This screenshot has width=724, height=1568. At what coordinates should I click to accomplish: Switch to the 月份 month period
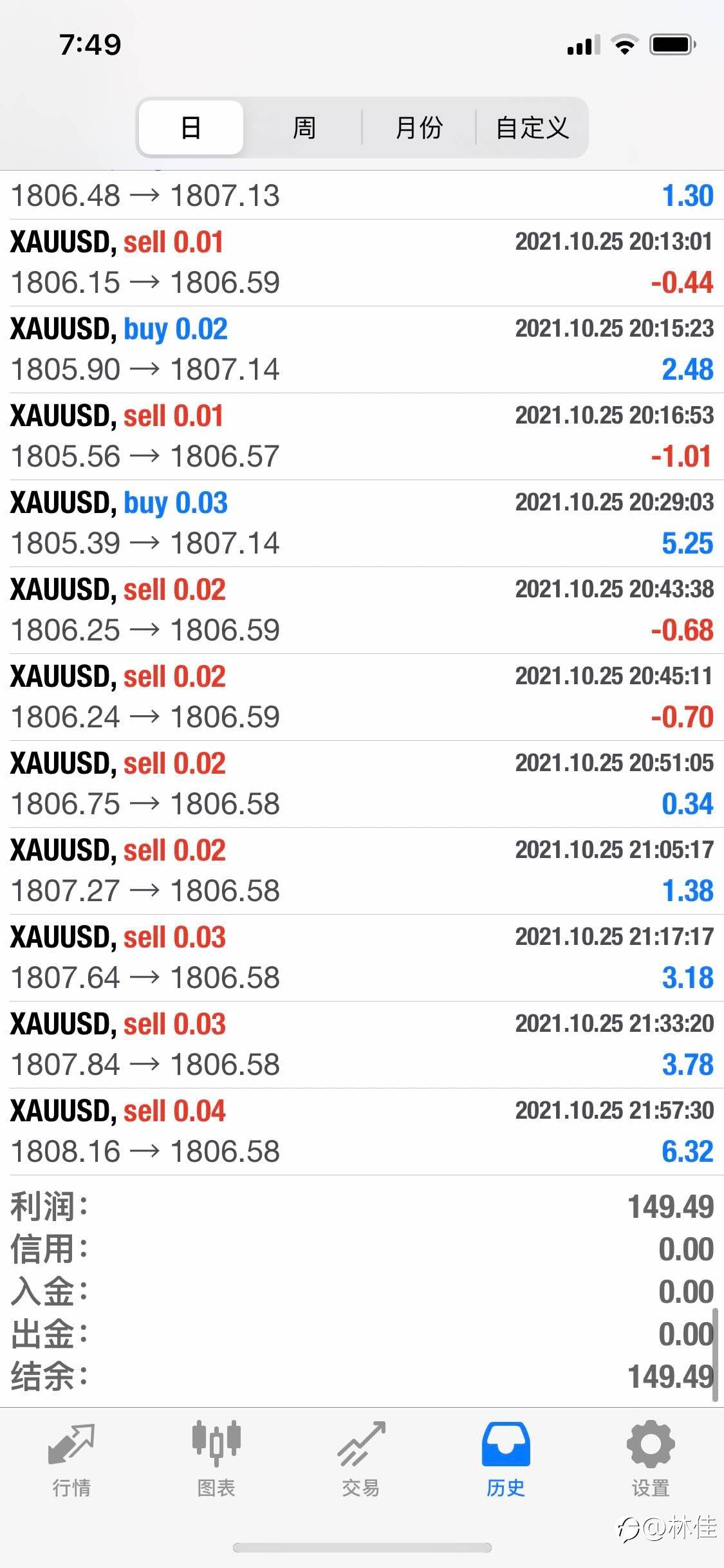click(419, 127)
